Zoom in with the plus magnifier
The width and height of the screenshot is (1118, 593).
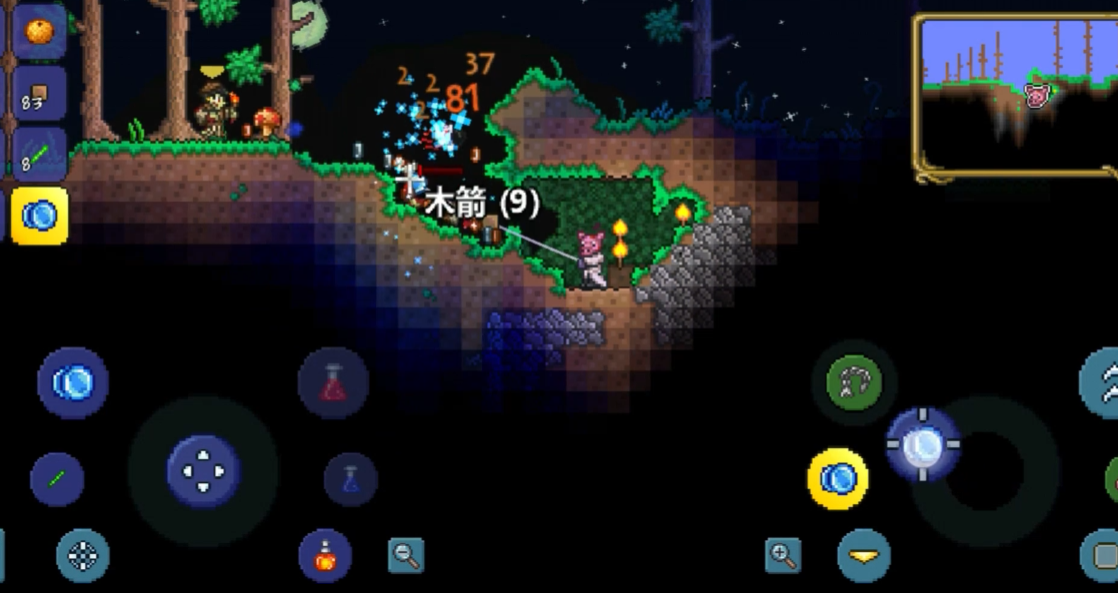(x=783, y=555)
